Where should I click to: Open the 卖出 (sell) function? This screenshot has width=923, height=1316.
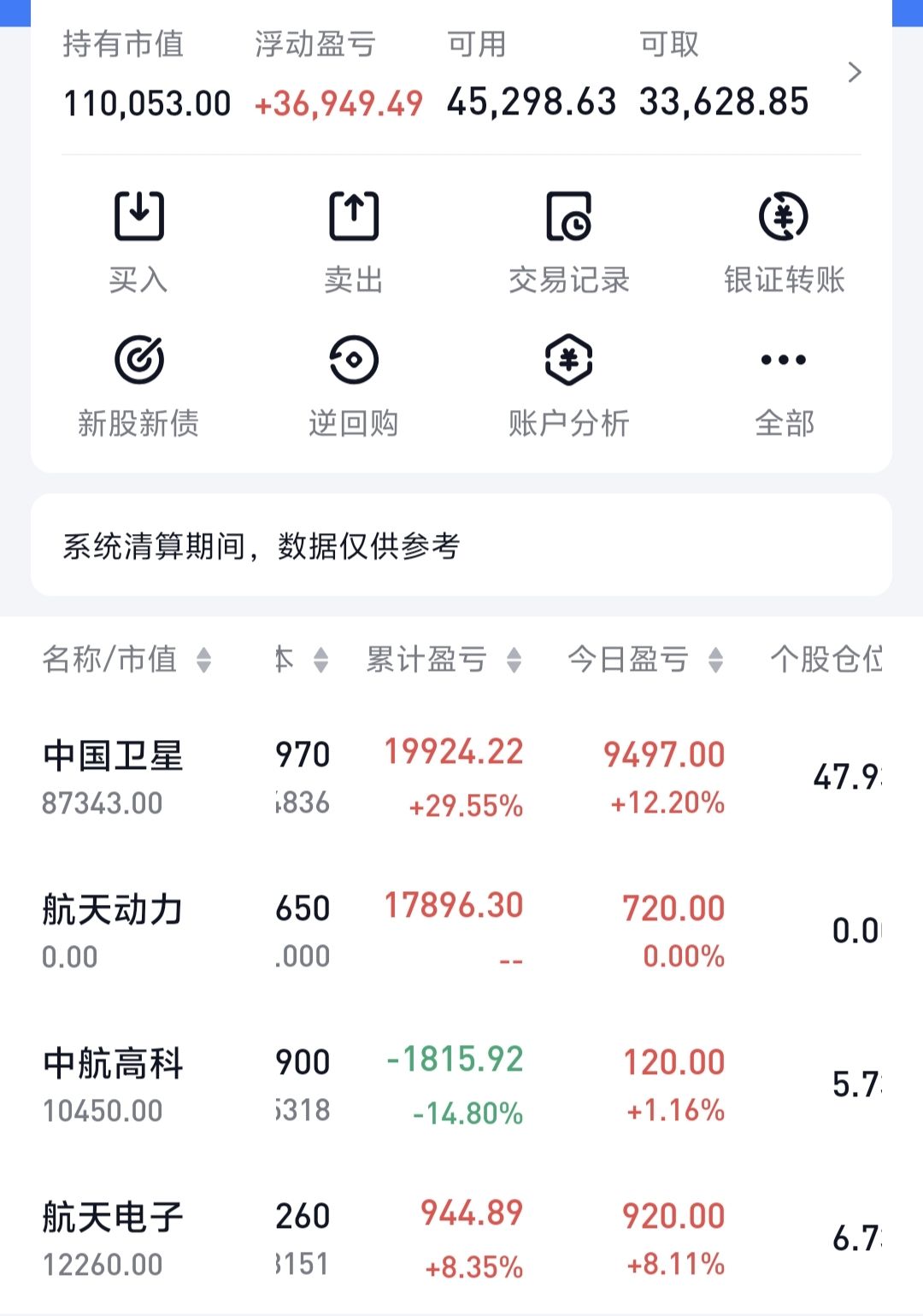tap(354, 239)
